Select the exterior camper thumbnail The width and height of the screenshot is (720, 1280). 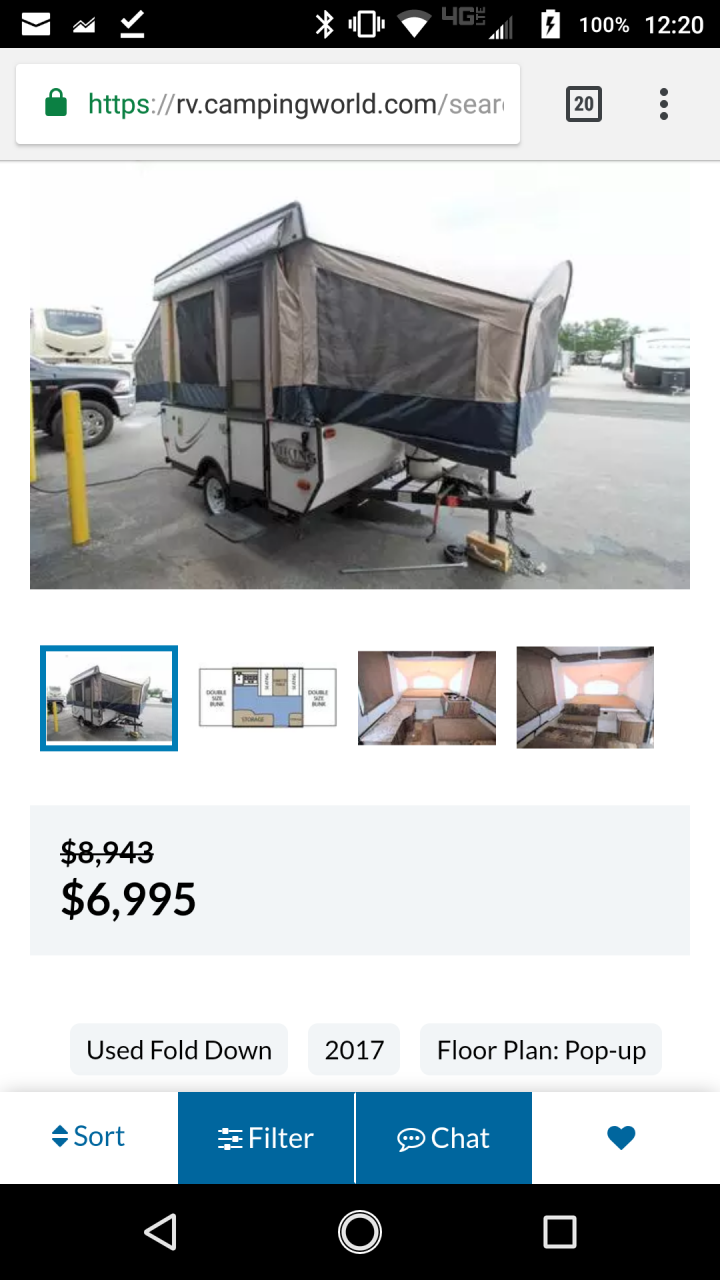[109, 698]
